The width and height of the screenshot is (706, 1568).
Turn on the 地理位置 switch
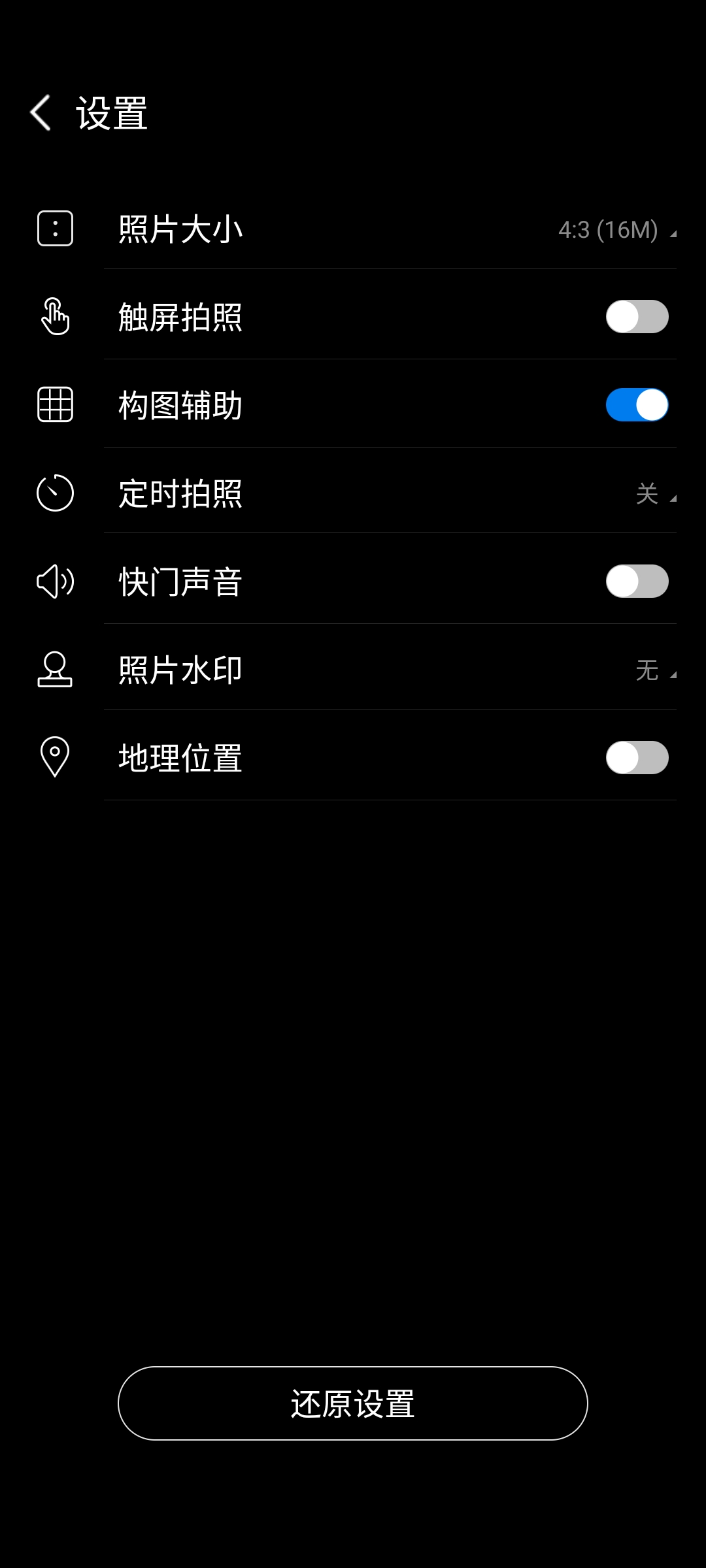click(637, 758)
